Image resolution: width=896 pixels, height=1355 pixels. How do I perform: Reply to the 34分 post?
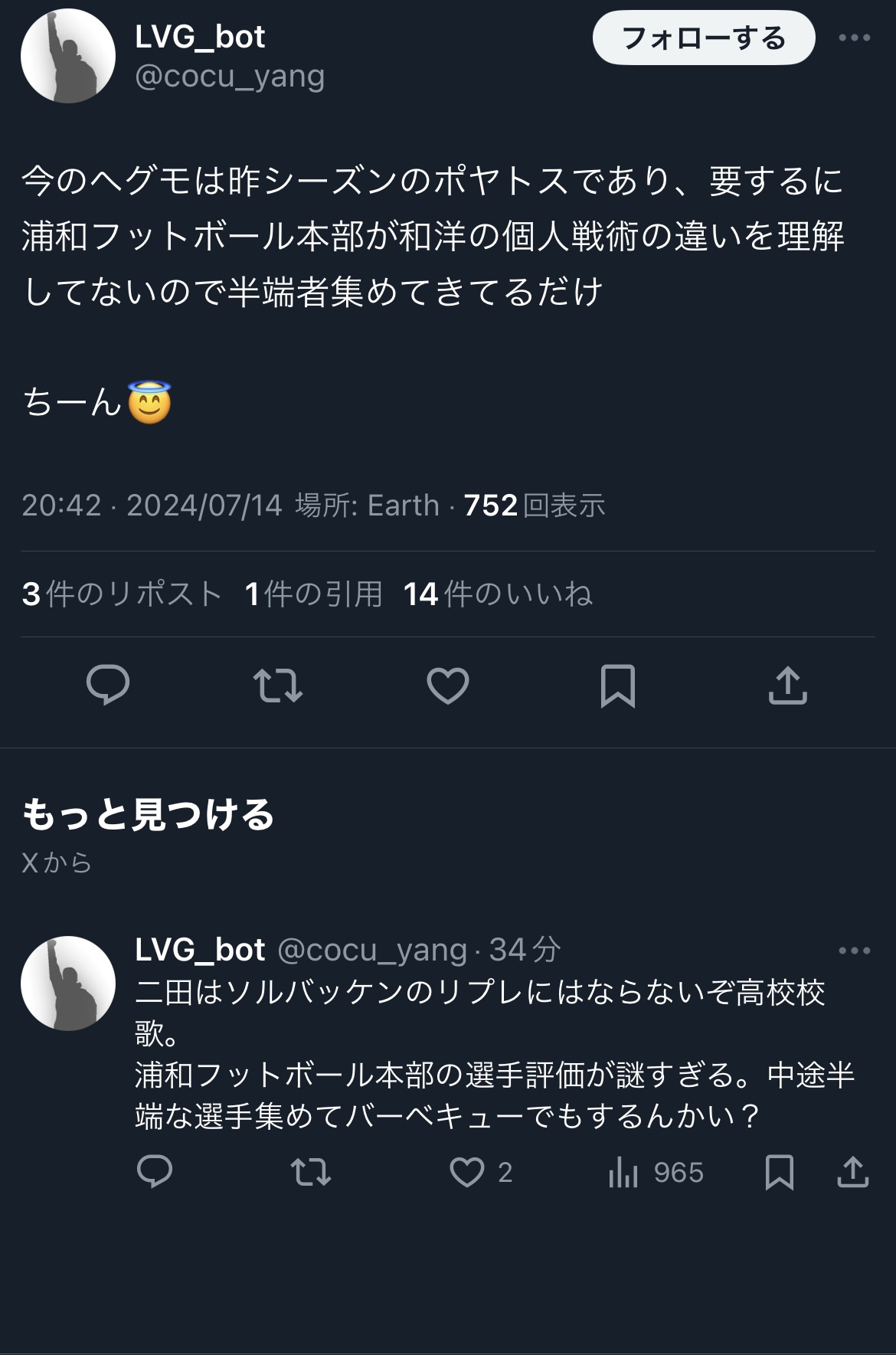click(155, 1172)
